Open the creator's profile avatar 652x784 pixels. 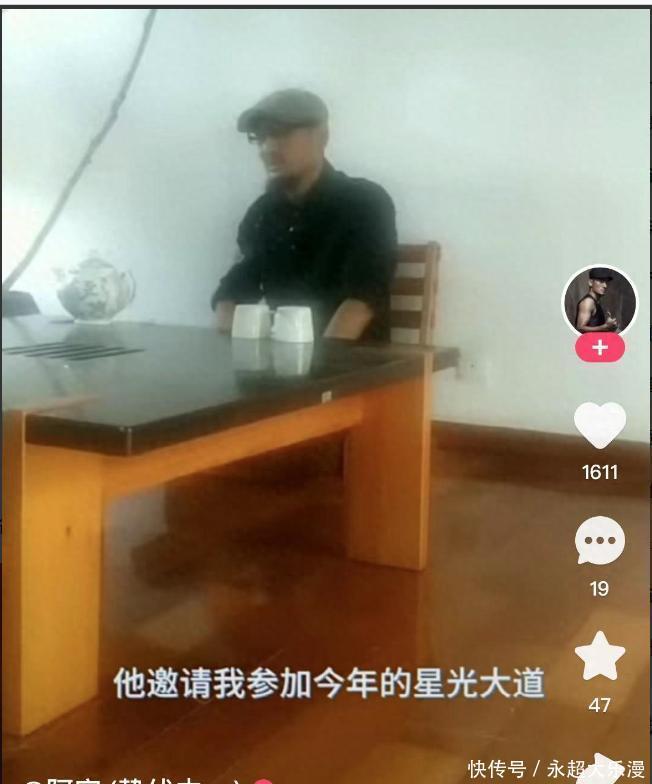click(x=599, y=302)
